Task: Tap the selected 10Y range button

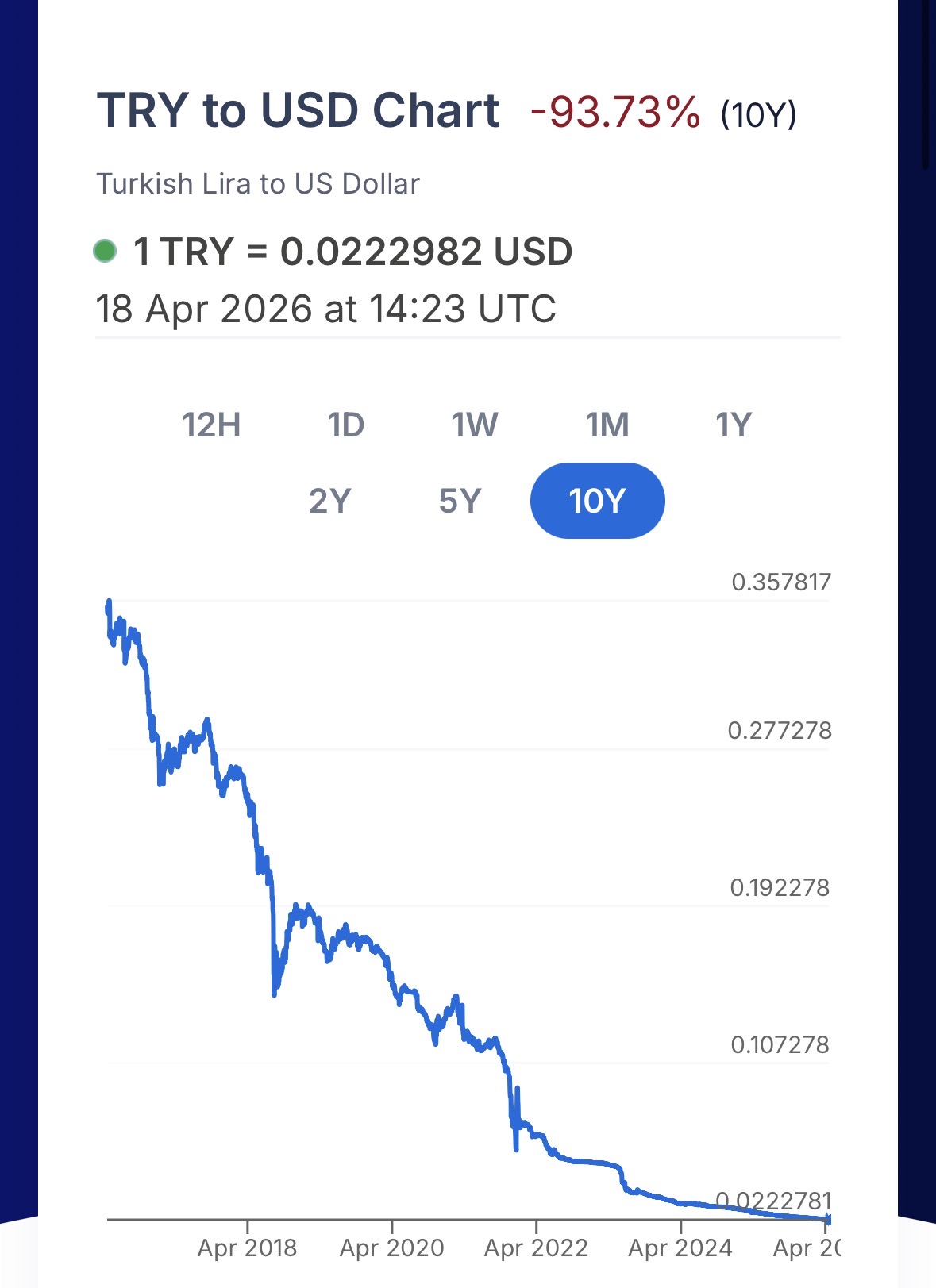Action: (597, 501)
